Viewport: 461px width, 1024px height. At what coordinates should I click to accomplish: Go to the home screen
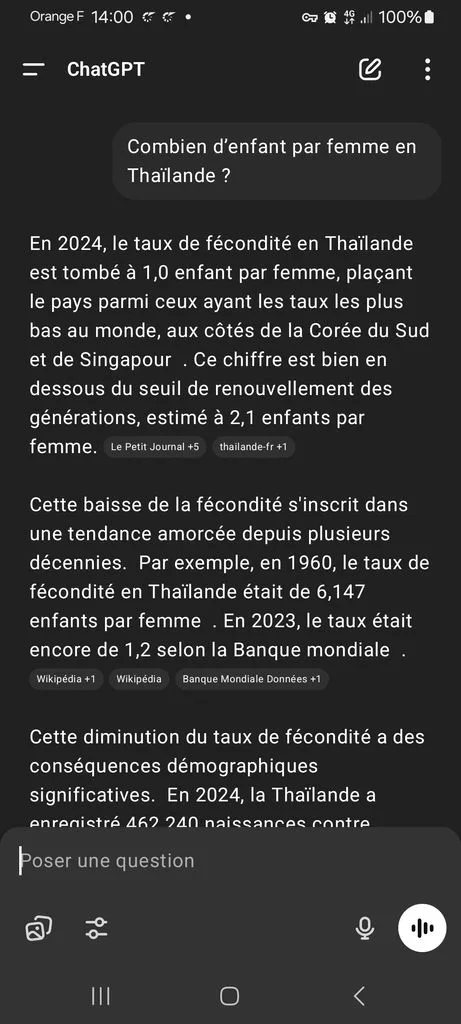pyautogui.click(x=230, y=996)
